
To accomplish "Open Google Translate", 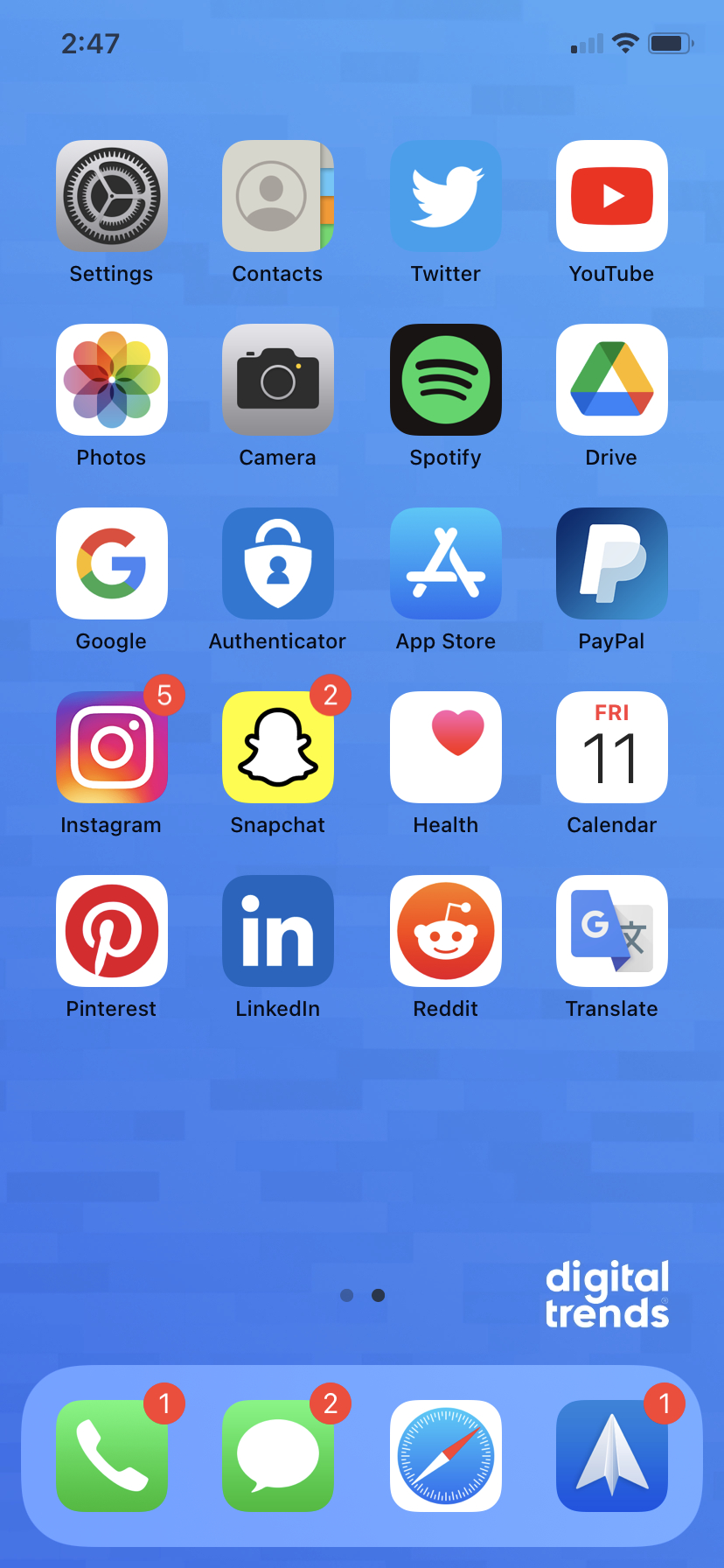I will click(x=612, y=931).
